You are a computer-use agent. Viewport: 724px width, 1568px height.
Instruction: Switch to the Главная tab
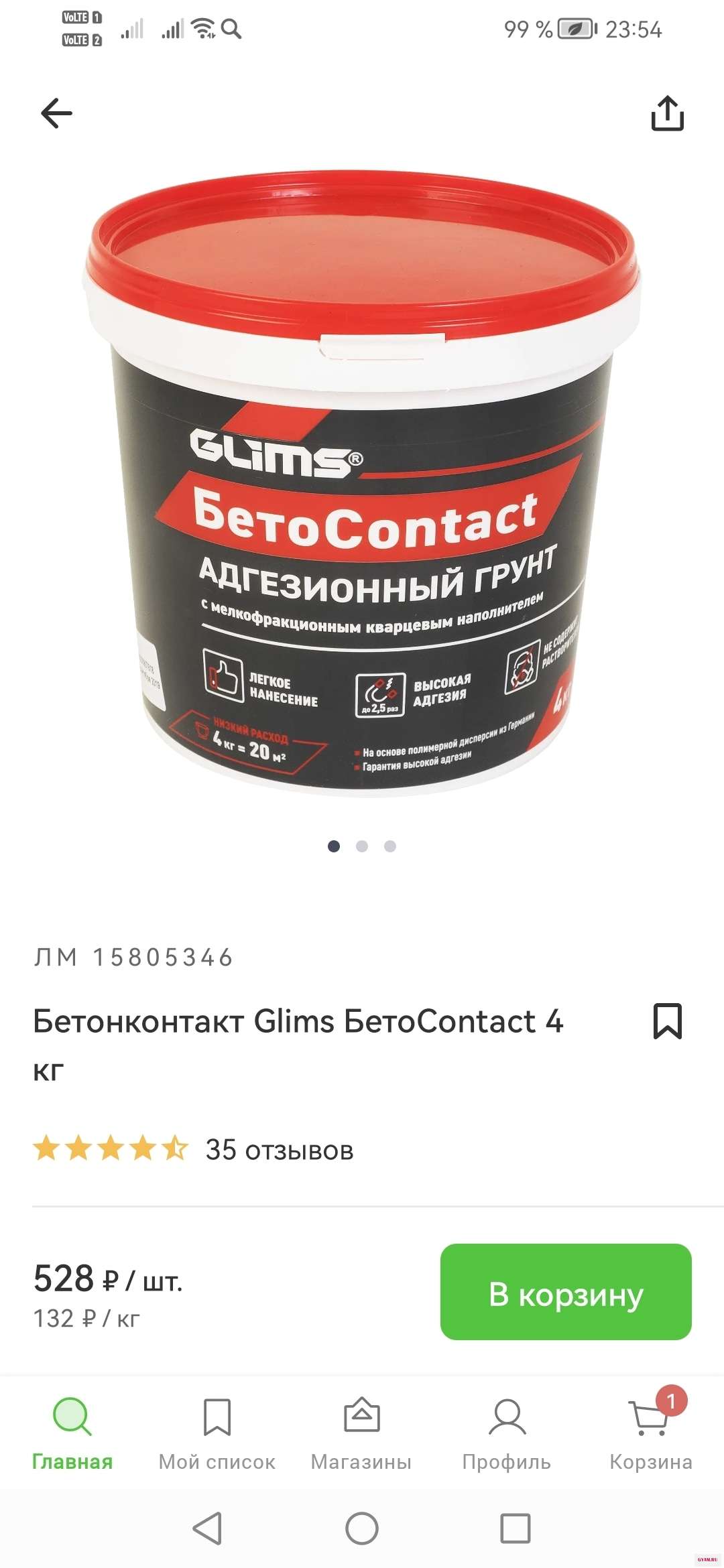[72, 1433]
